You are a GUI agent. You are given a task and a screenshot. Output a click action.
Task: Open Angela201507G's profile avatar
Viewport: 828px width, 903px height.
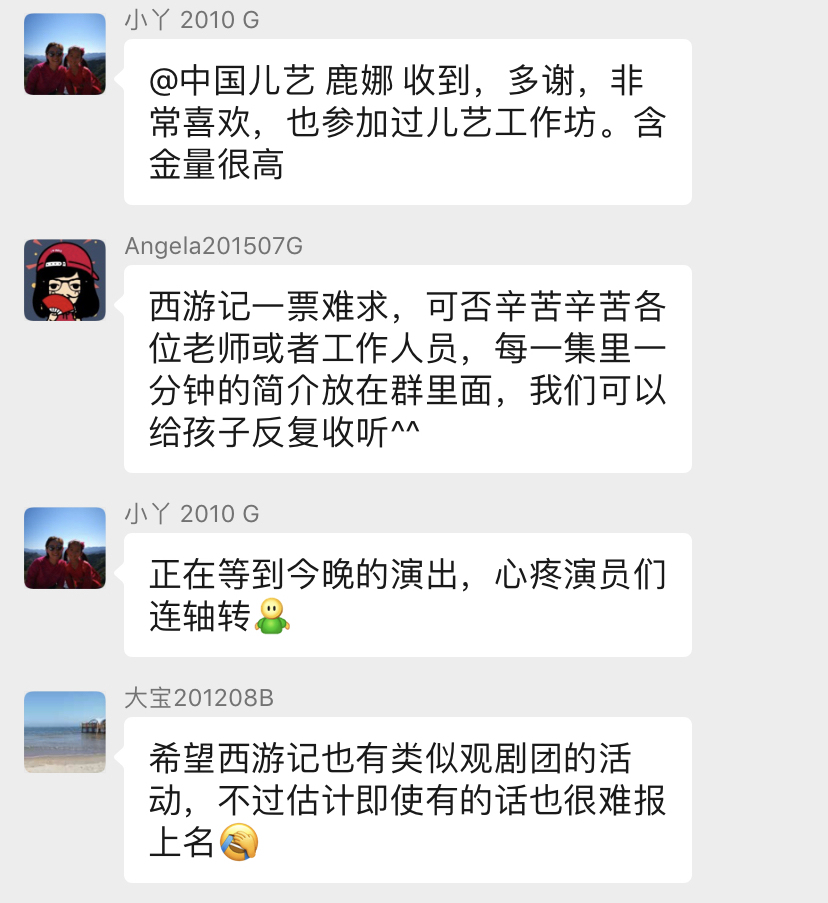pyautogui.click(x=65, y=280)
